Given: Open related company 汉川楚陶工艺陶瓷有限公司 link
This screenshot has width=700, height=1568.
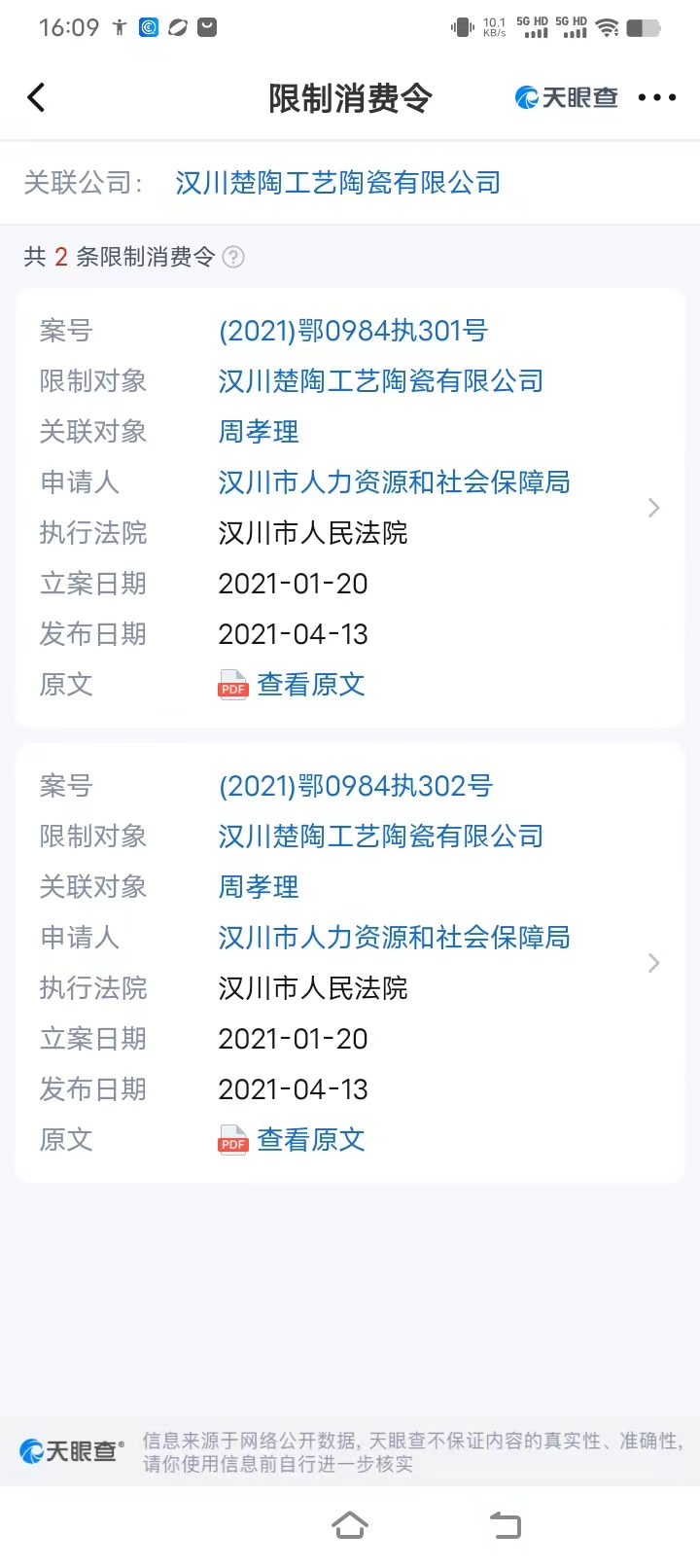Looking at the screenshot, I should pyautogui.click(x=338, y=183).
